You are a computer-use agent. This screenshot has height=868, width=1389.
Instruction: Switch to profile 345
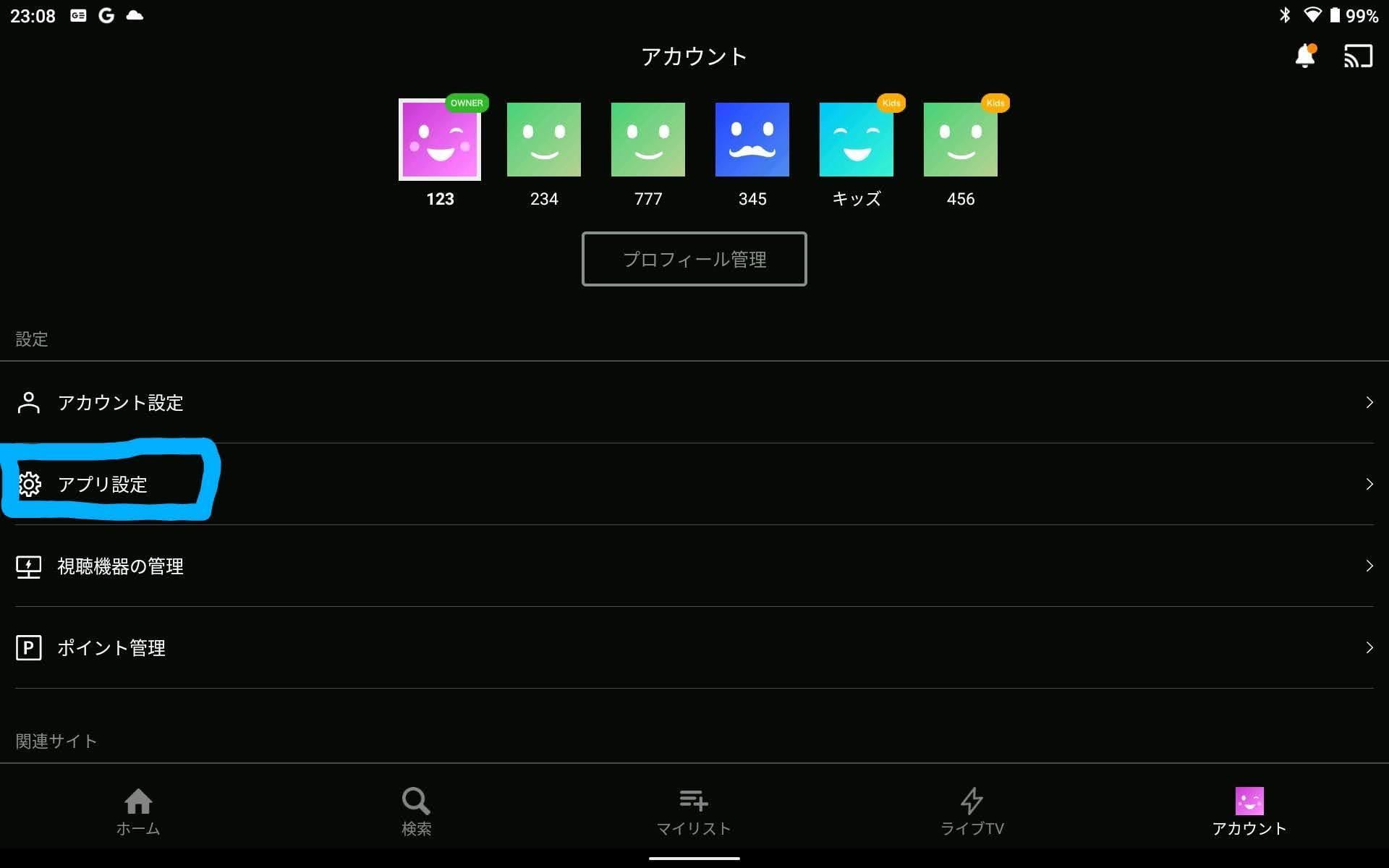tap(752, 140)
